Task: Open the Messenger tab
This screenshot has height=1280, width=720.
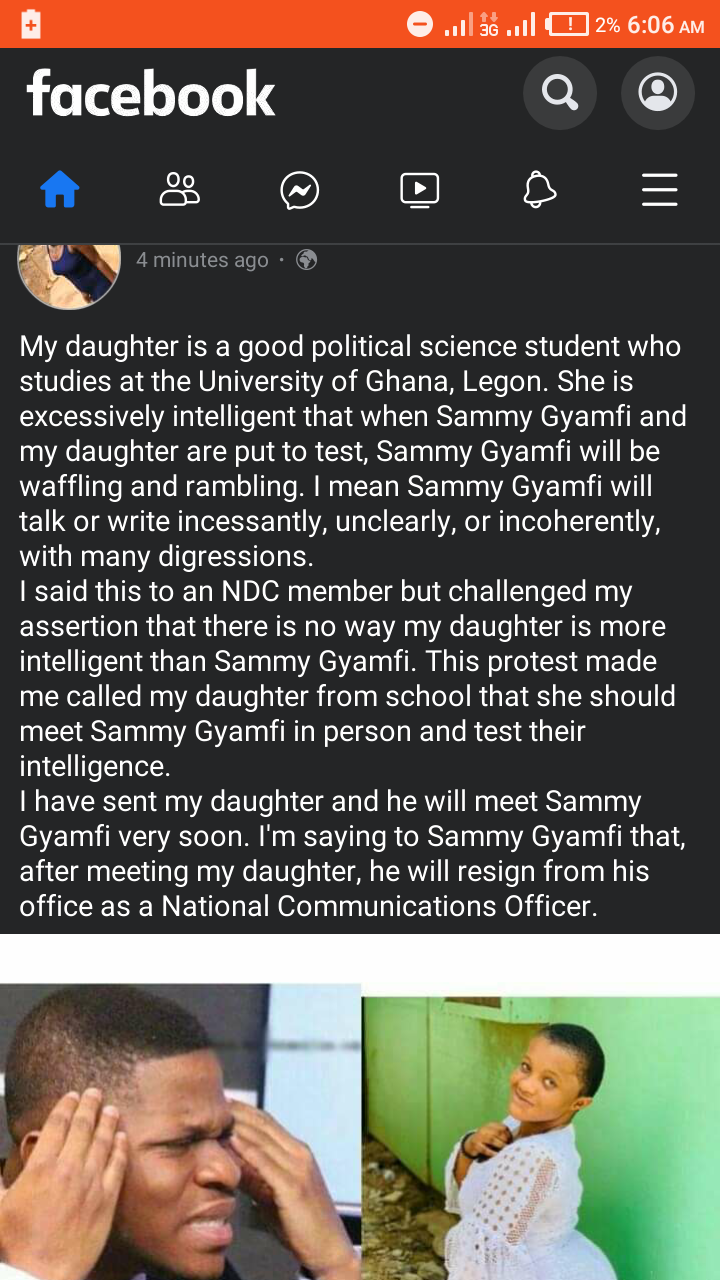Action: pyautogui.click(x=300, y=190)
